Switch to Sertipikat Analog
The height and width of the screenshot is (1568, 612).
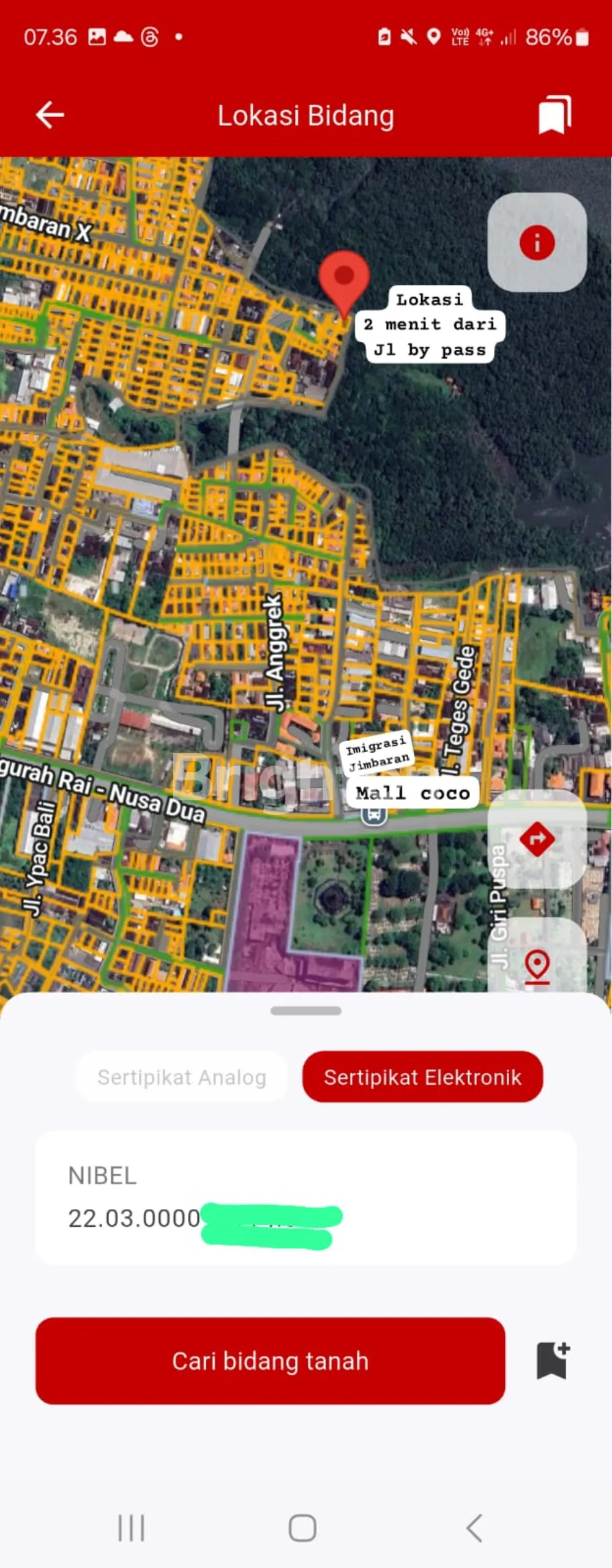pos(182,1077)
